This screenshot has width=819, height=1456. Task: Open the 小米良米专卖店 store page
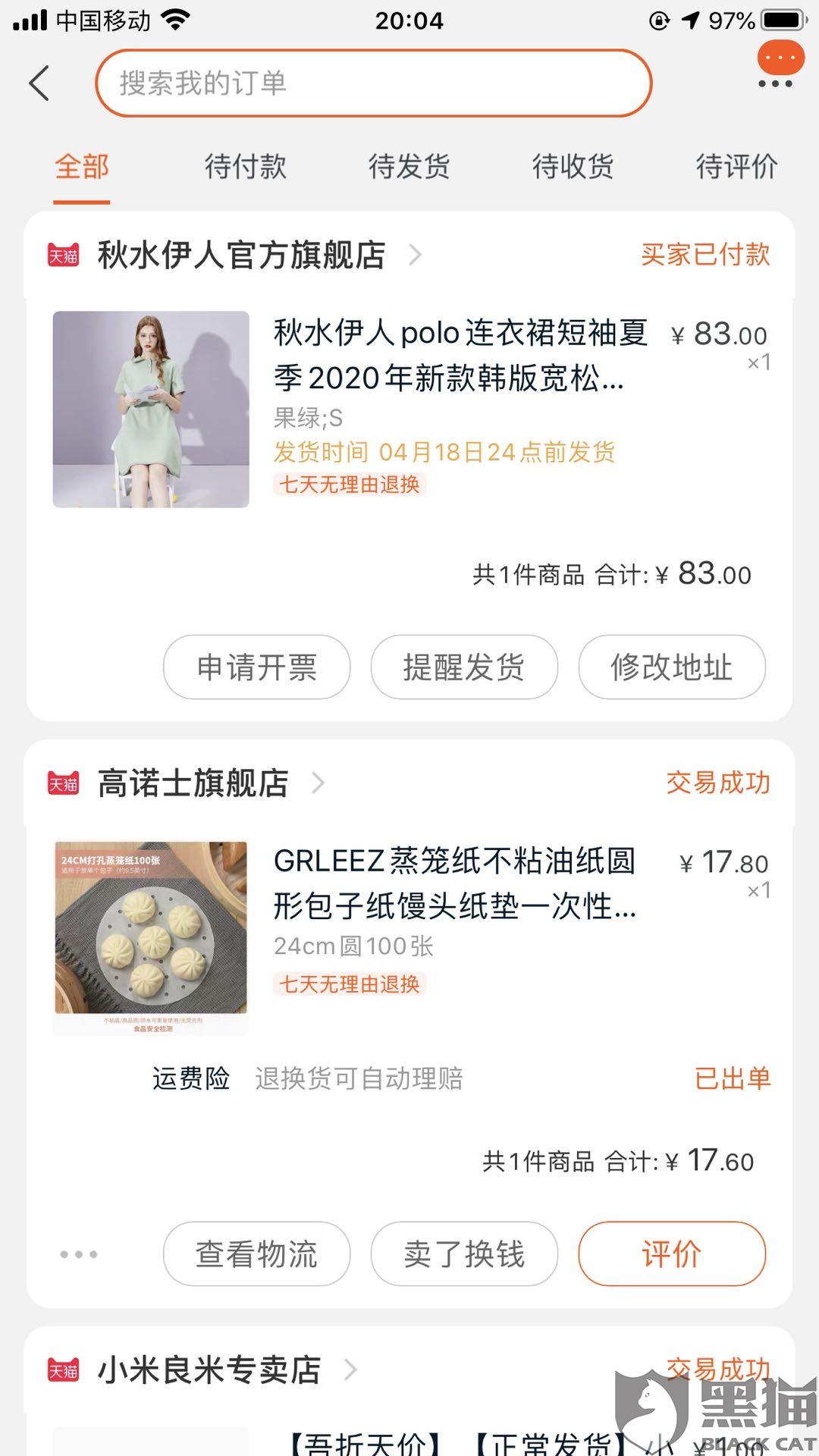(x=209, y=1370)
